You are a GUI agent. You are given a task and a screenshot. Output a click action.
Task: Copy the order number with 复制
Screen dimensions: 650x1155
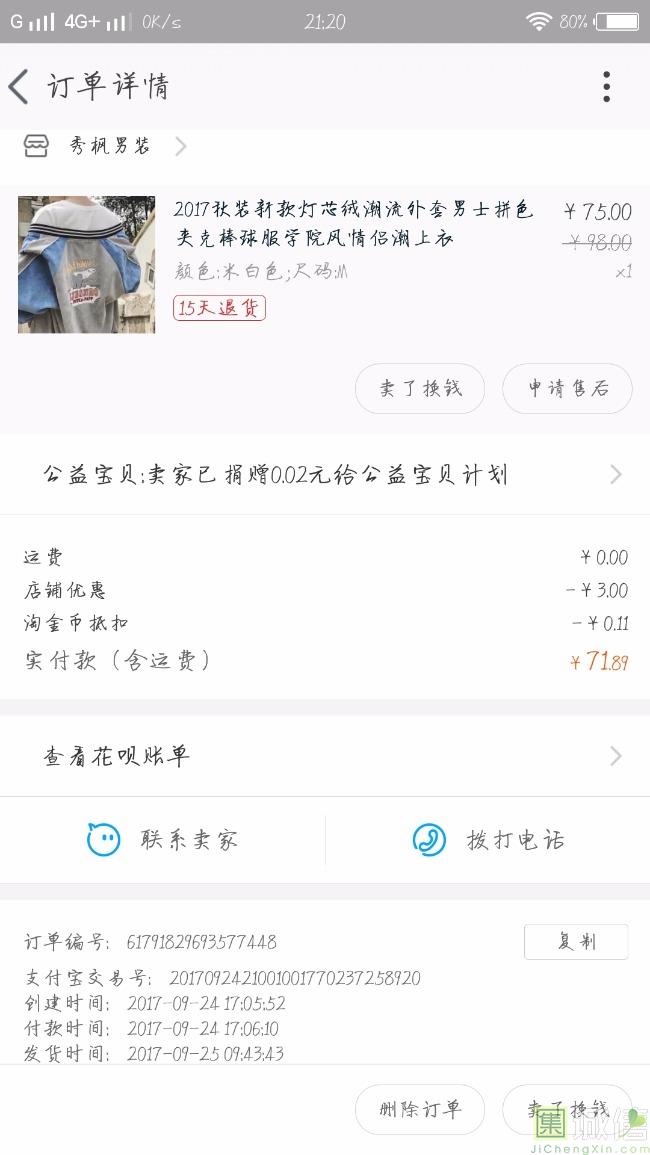click(576, 942)
